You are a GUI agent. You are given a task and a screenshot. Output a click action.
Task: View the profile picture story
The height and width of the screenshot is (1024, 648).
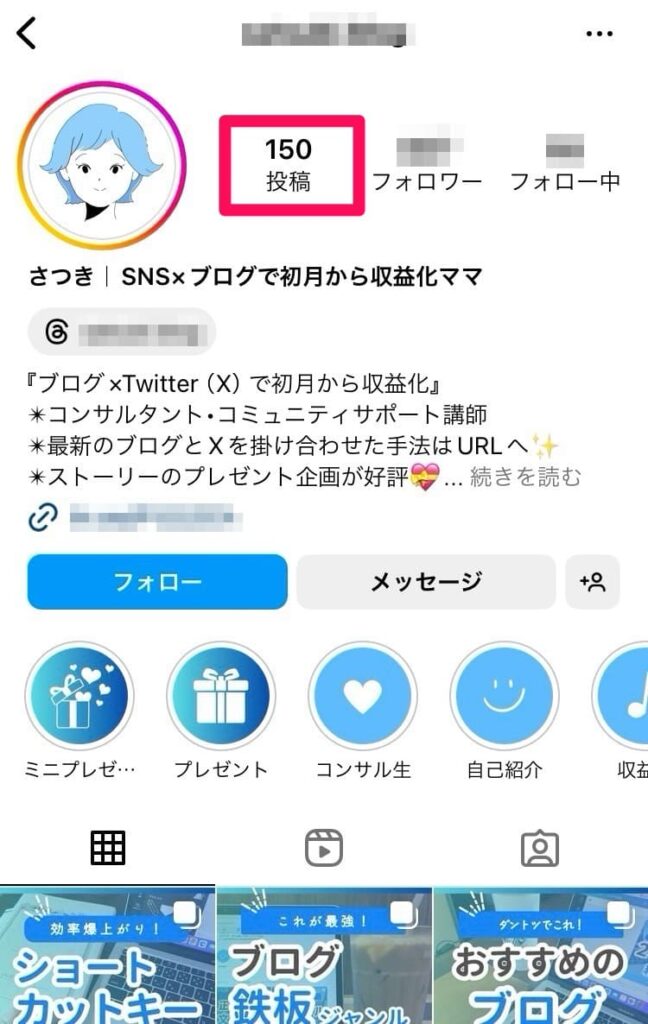[103, 165]
